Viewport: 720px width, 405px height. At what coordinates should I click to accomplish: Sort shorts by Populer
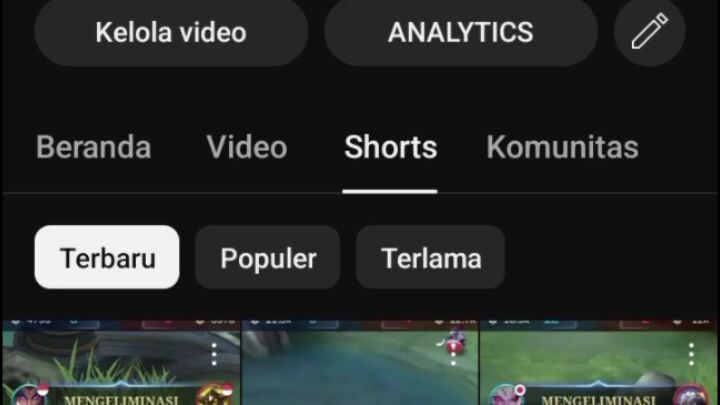tap(268, 258)
